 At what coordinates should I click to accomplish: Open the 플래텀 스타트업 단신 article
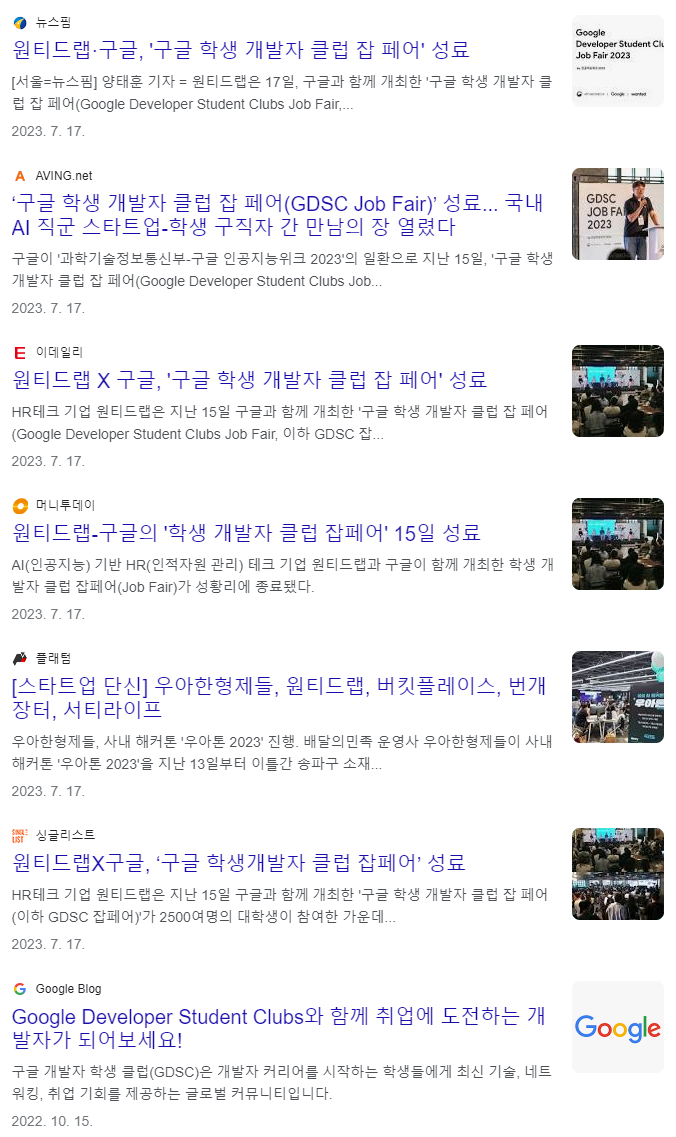pyautogui.click(x=278, y=698)
